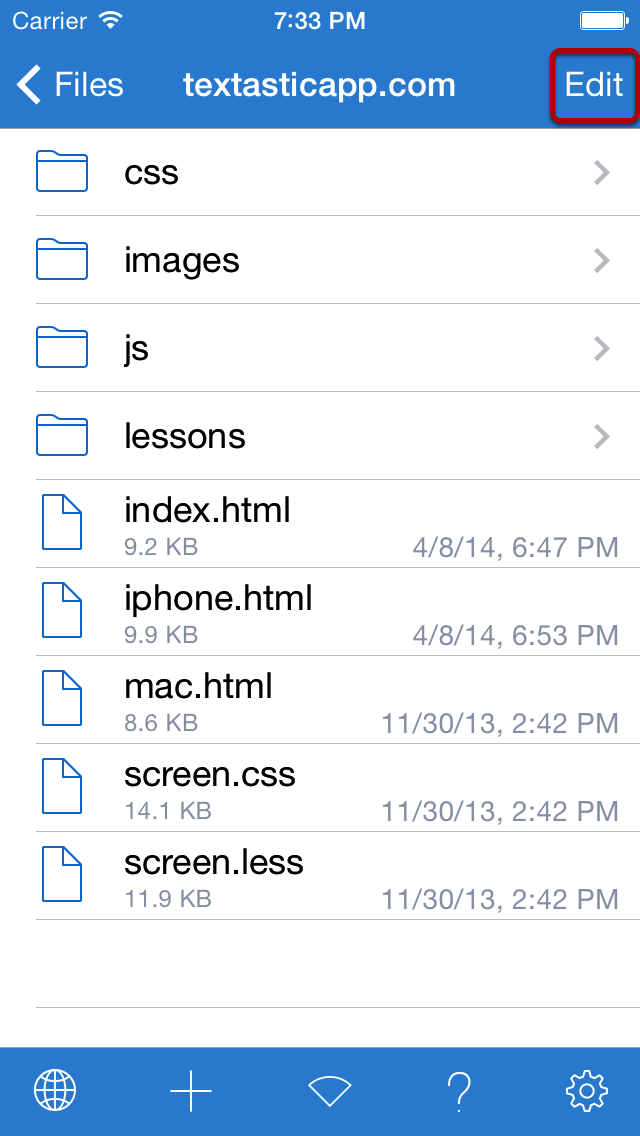Open the mac.html file
This screenshot has height=1136, width=640.
pos(320,700)
